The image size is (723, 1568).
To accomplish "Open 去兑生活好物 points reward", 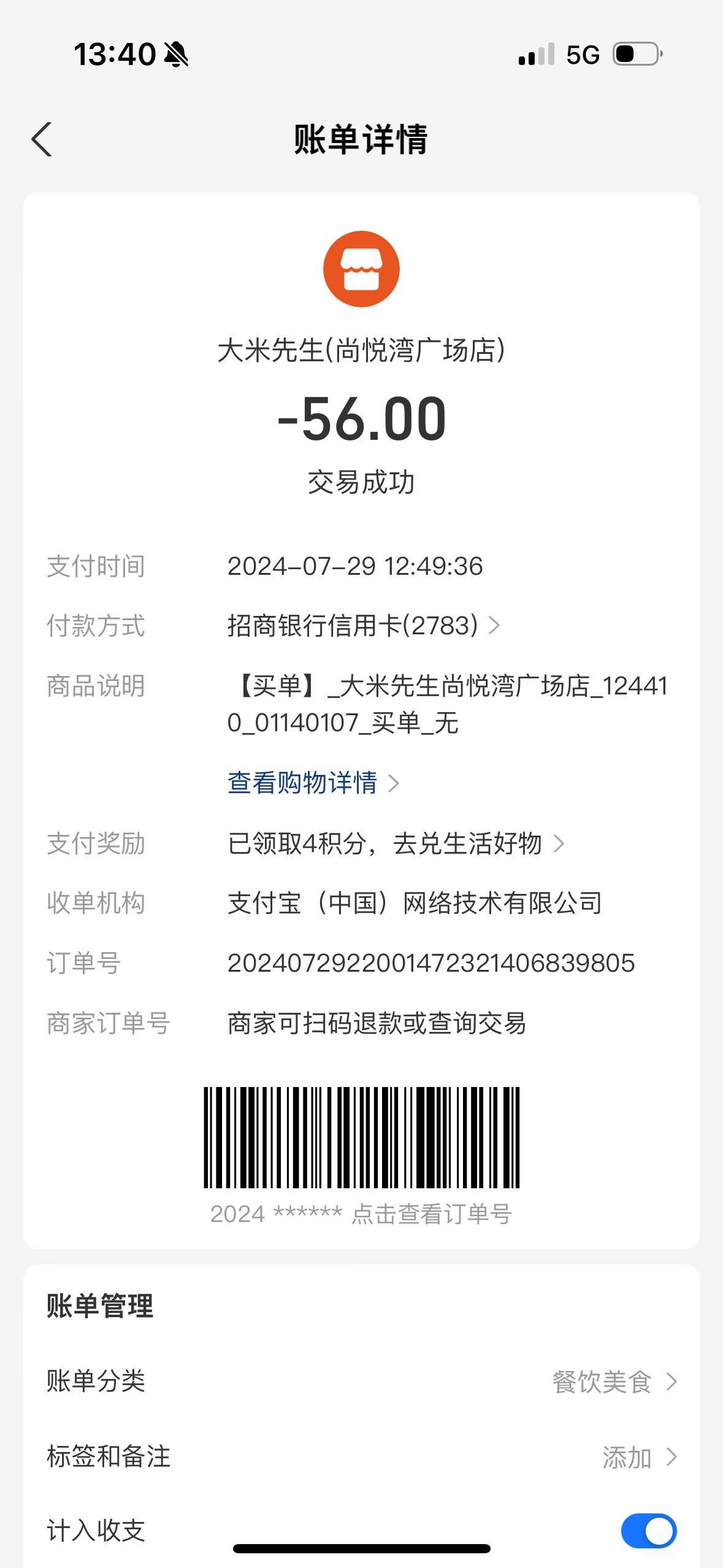I will (396, 844).
